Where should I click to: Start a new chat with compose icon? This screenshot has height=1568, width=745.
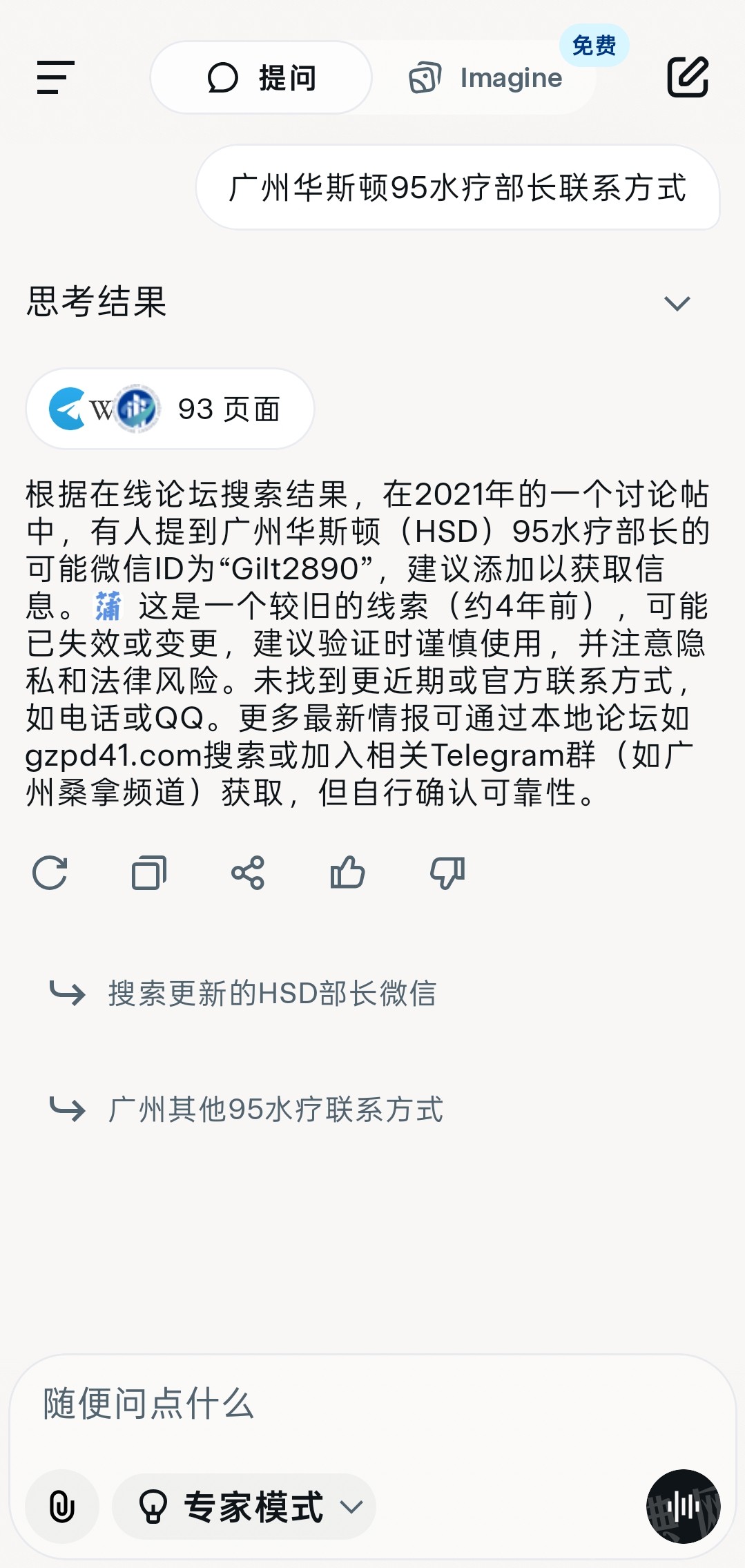coord(688,77)
